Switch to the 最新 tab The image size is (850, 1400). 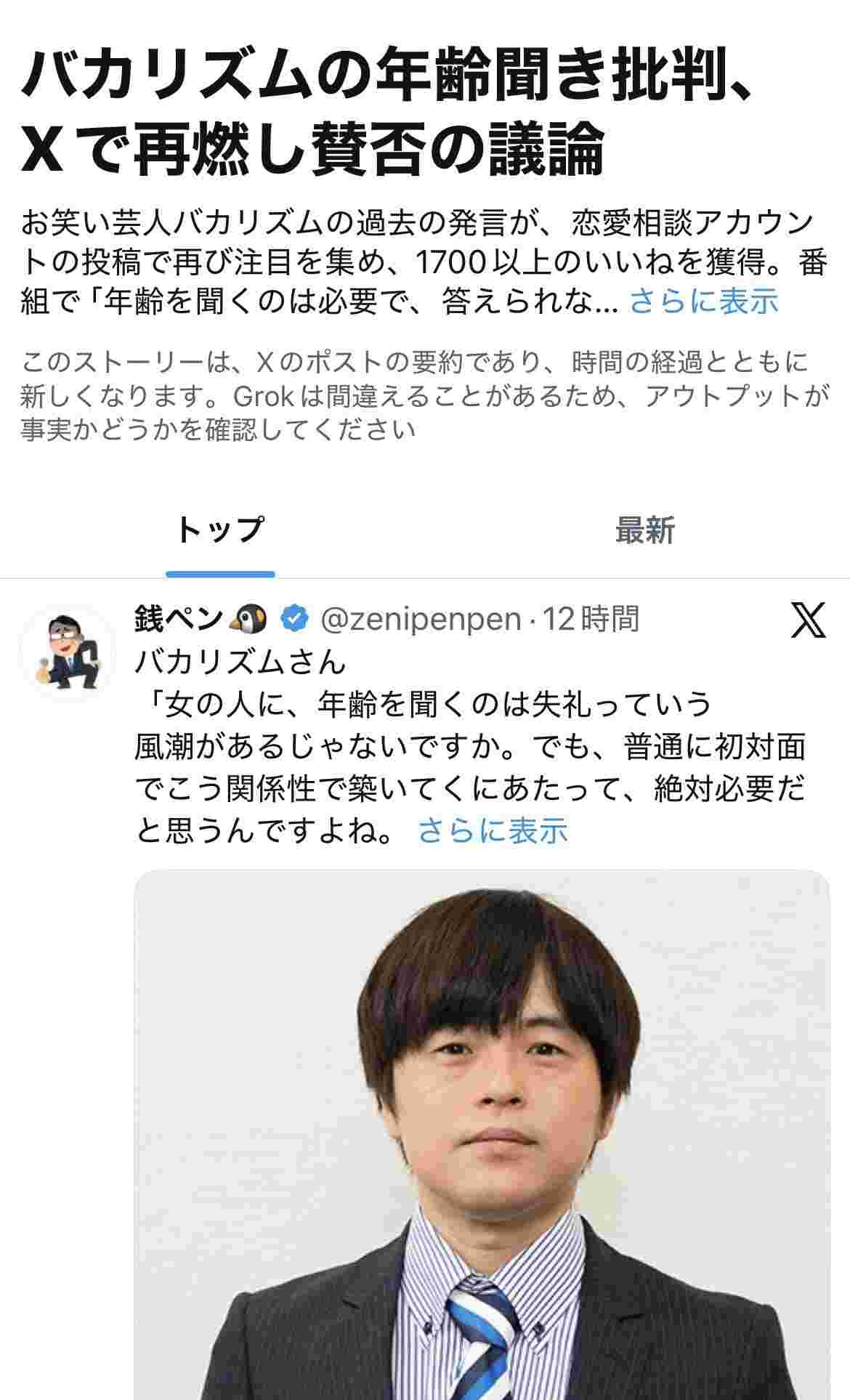pyautogui.click(x=644, y=530)
